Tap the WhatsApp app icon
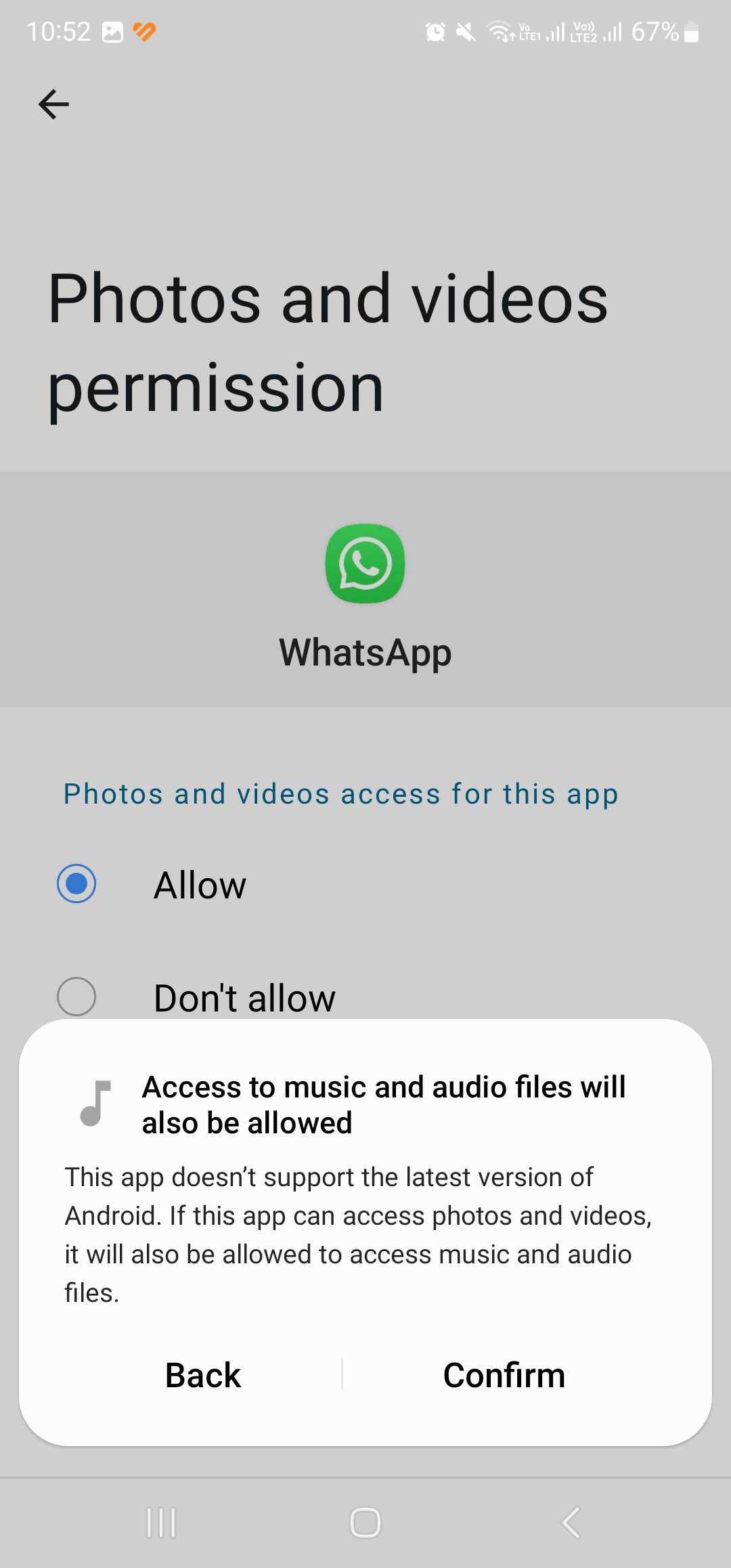Viewport: 731px width, 1568px height. (365, 564)
